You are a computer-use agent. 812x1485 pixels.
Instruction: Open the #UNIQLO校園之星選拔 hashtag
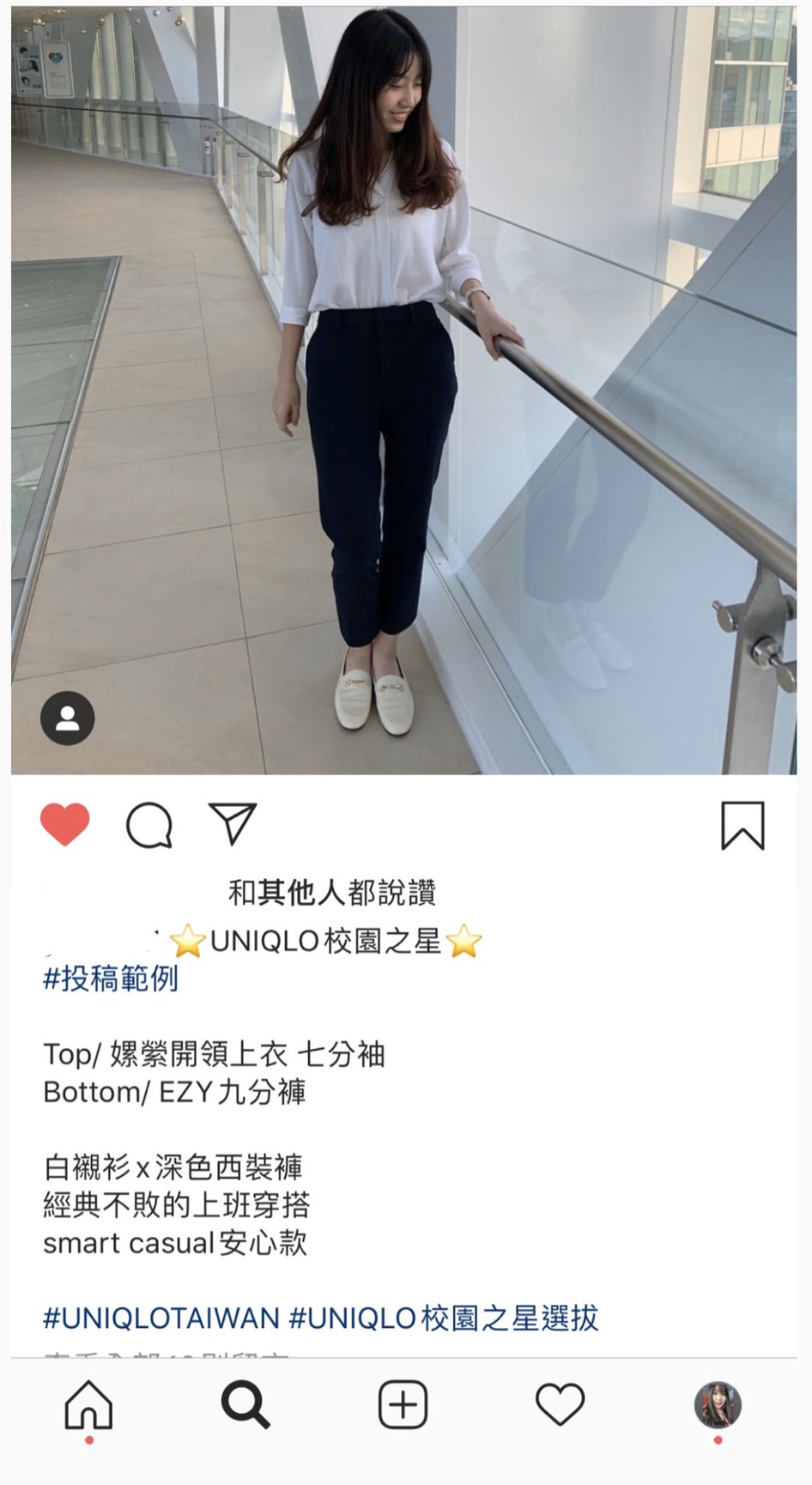(x=444, y=1318)
